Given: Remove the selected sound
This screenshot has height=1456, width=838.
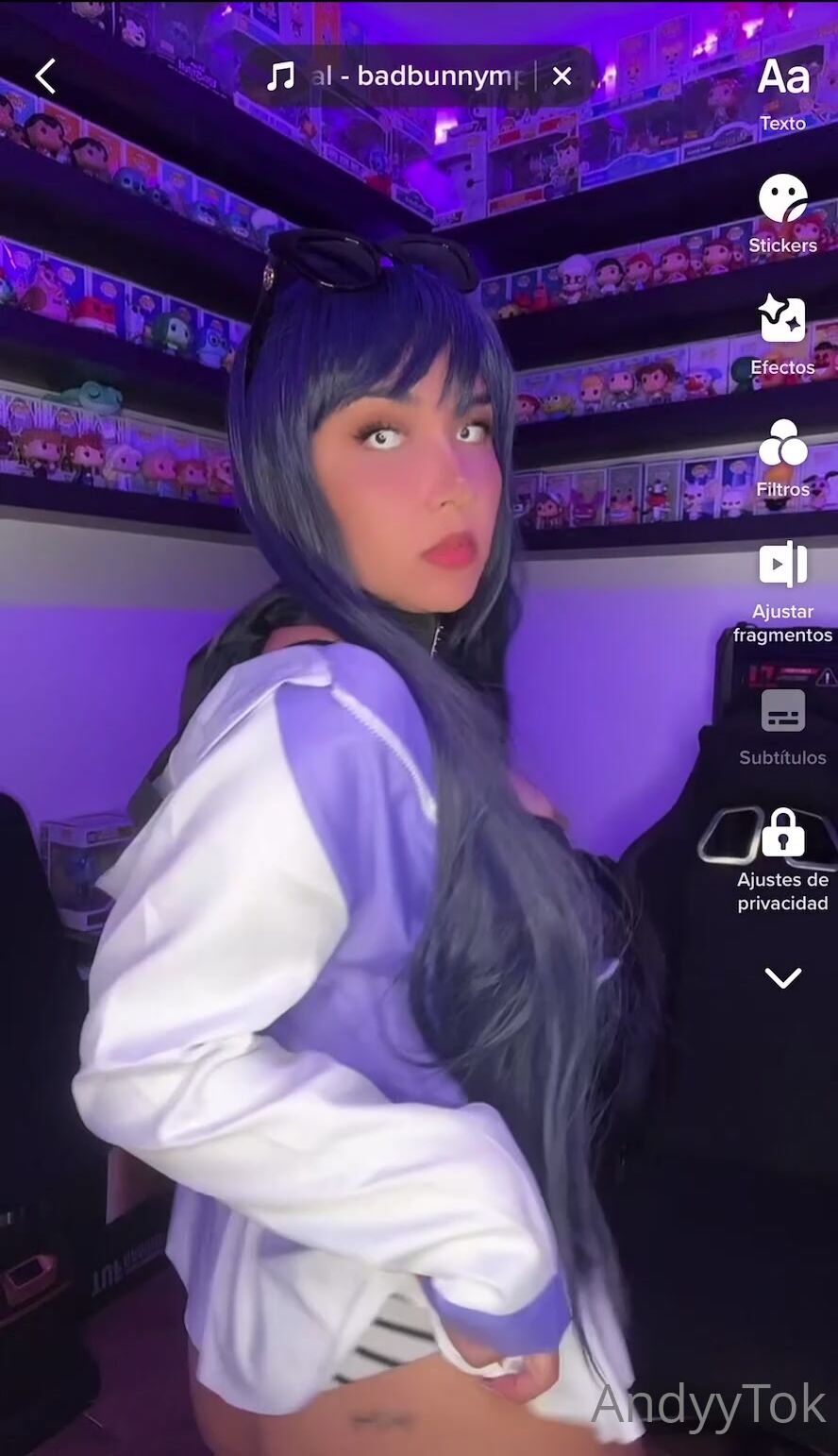Looking at the screenshot, I should (561, 76).
